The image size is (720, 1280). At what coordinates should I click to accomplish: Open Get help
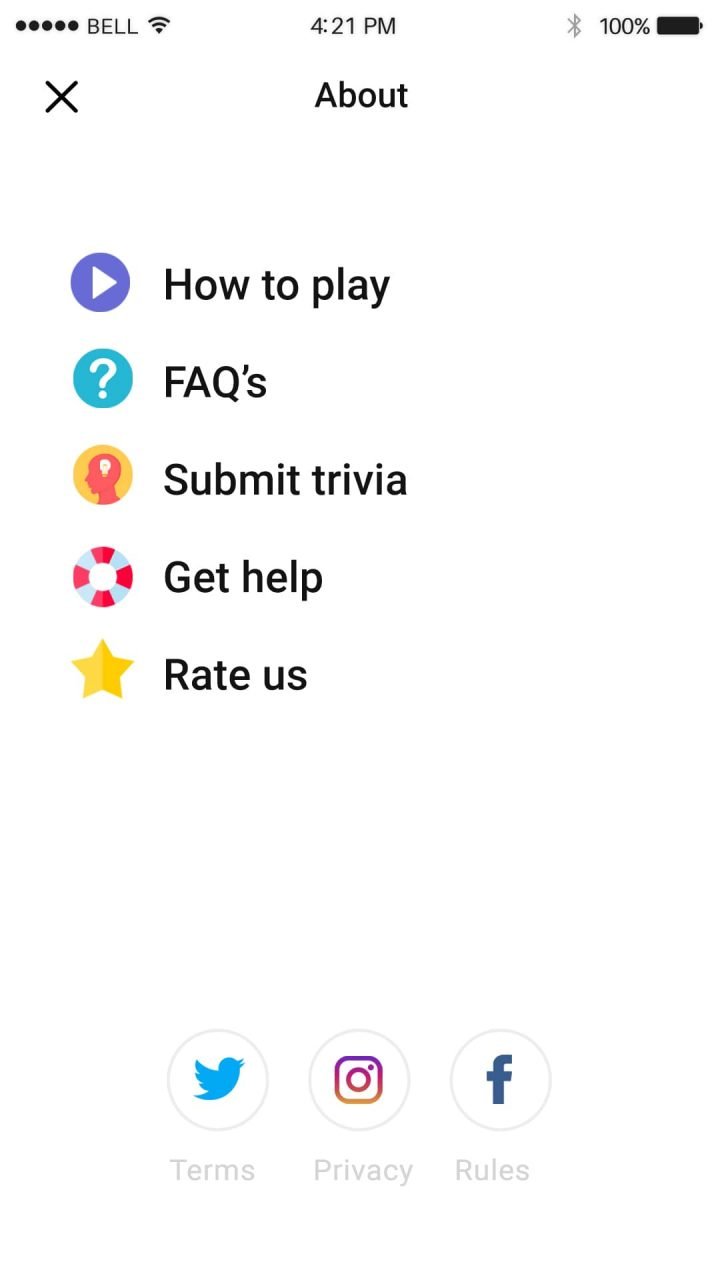tap(243, 577)
